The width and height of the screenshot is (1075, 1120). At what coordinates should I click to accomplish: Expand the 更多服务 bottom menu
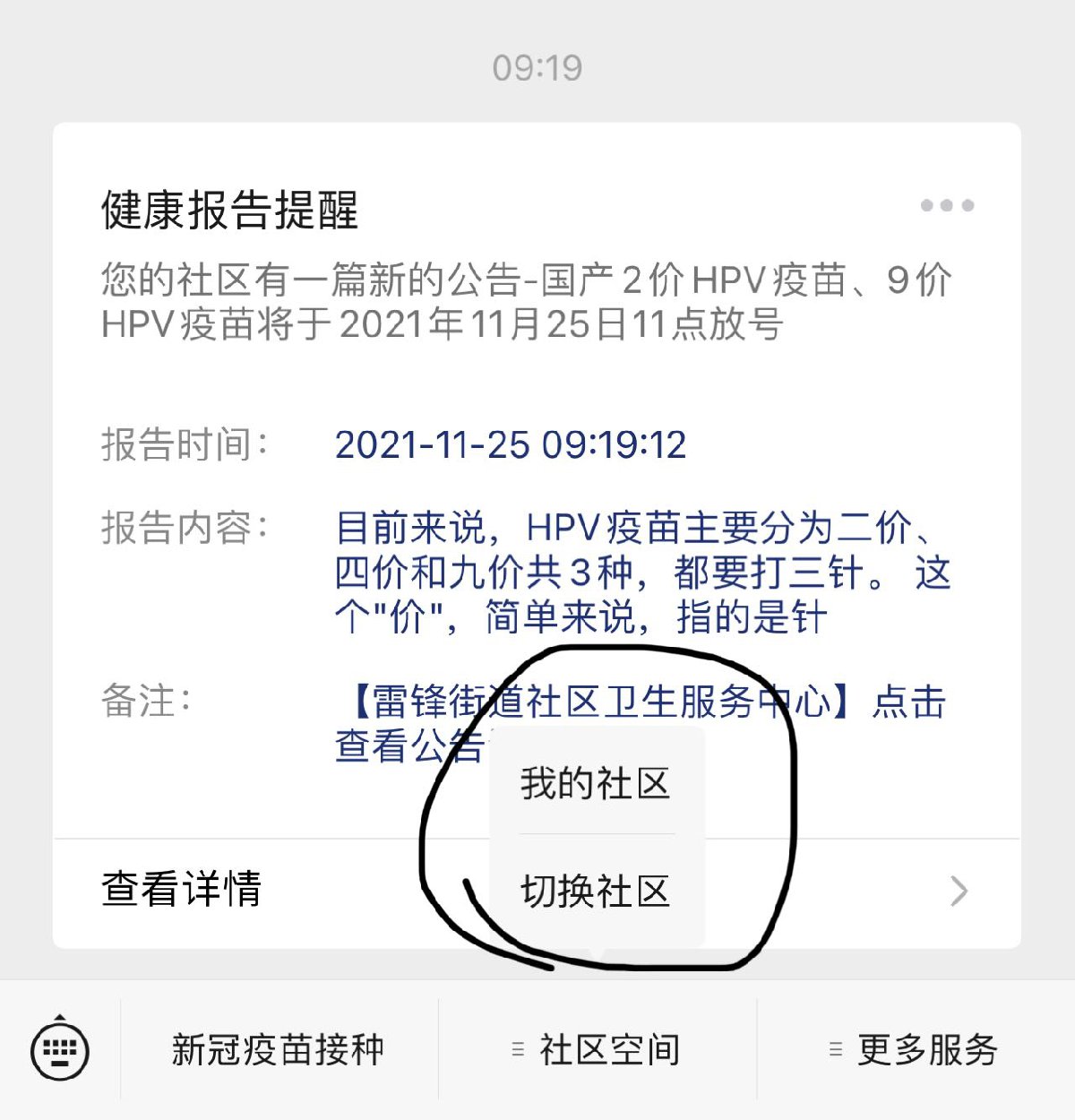click(916, 1049)
